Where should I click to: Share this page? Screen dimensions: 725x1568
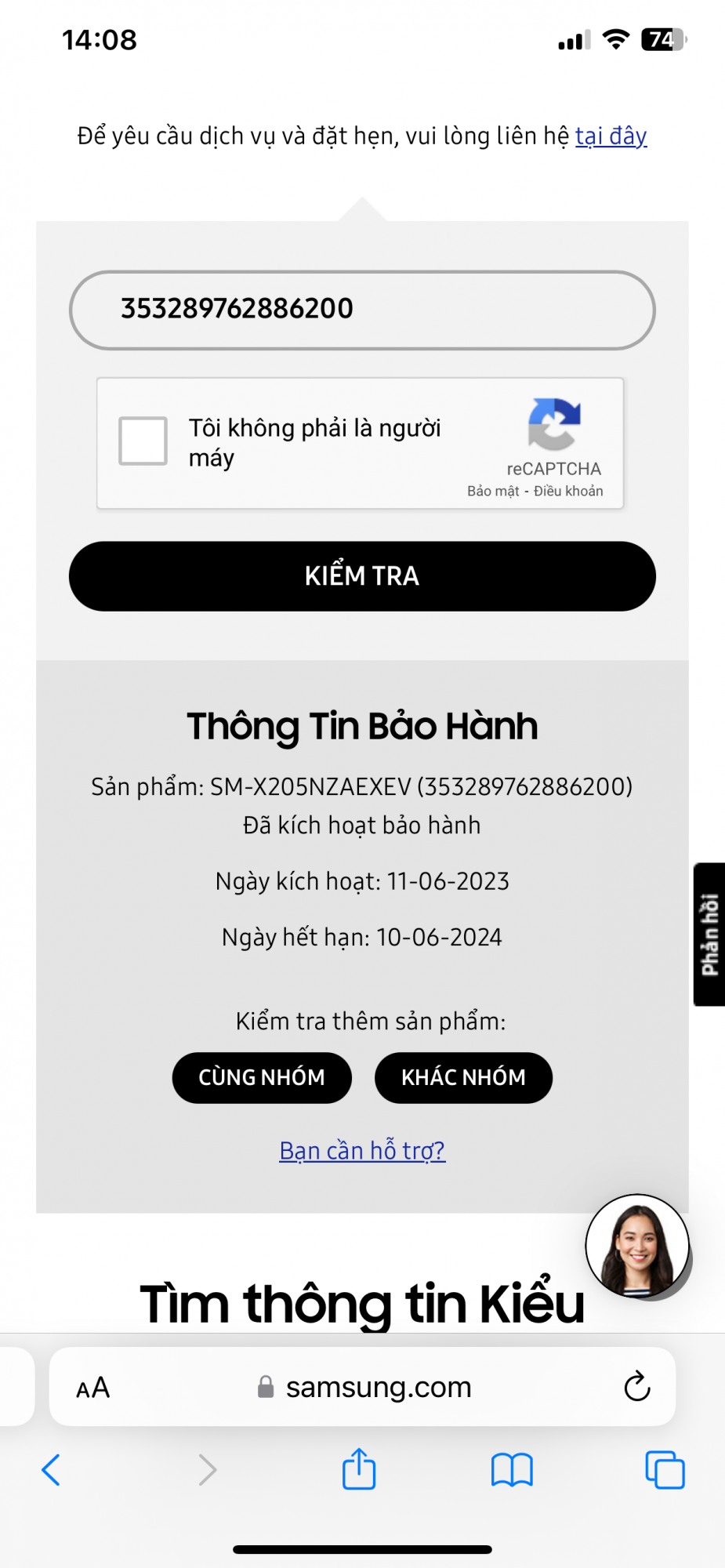(359, 1469)
